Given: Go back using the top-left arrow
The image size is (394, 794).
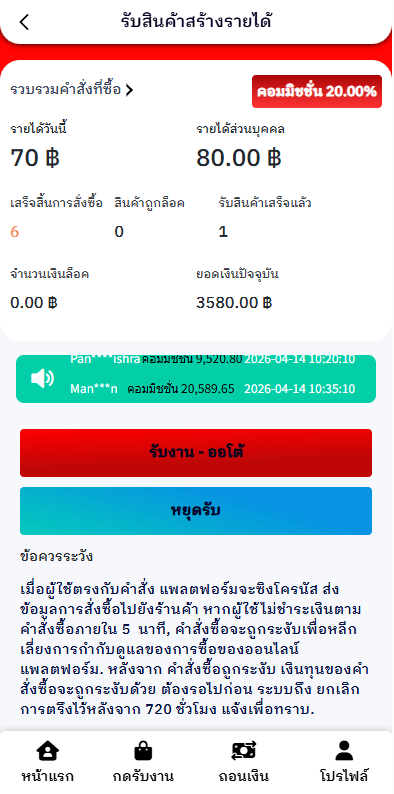Looking at the screenshot, I should (24, 22).
